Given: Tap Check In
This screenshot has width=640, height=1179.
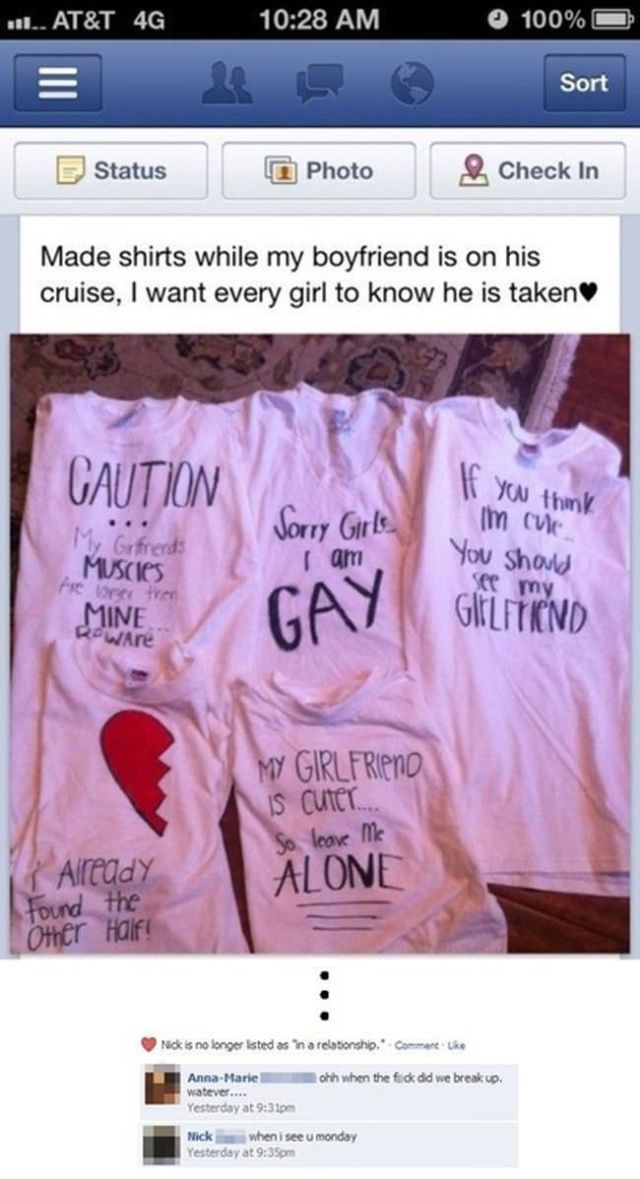Looking at the screenshot, I should coord(528,171).
